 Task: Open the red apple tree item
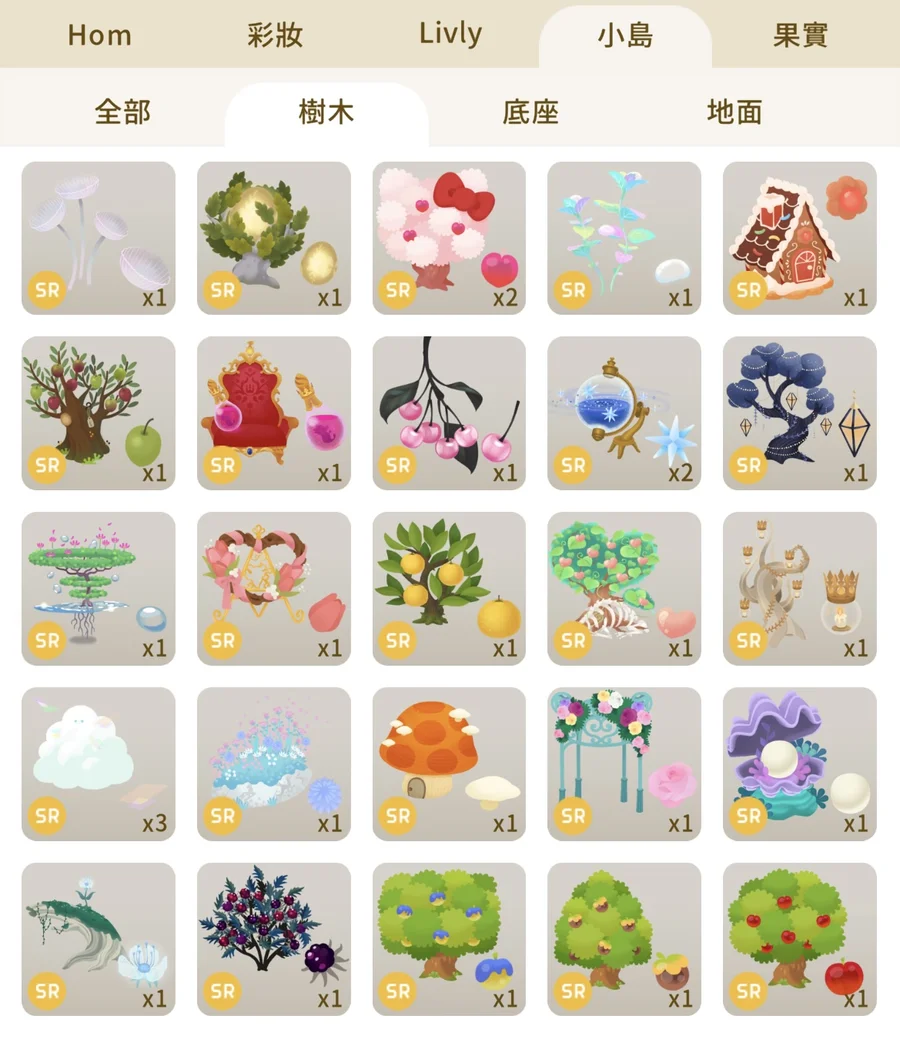point(799,939)
